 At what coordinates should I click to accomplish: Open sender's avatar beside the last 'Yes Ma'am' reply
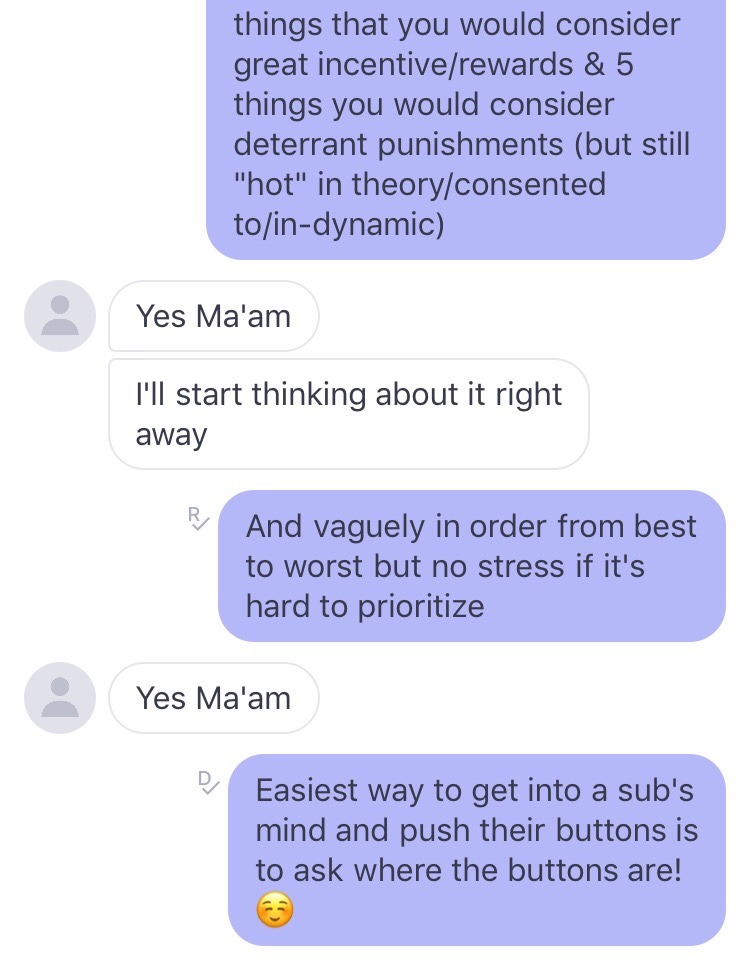click(59, 698)
